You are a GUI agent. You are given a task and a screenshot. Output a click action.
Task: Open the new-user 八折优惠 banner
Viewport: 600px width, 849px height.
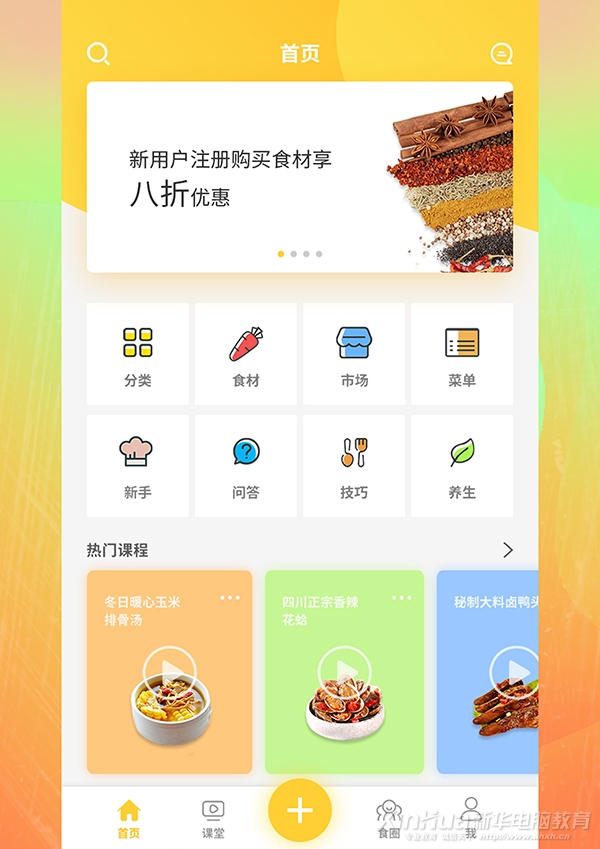(299, 177)
